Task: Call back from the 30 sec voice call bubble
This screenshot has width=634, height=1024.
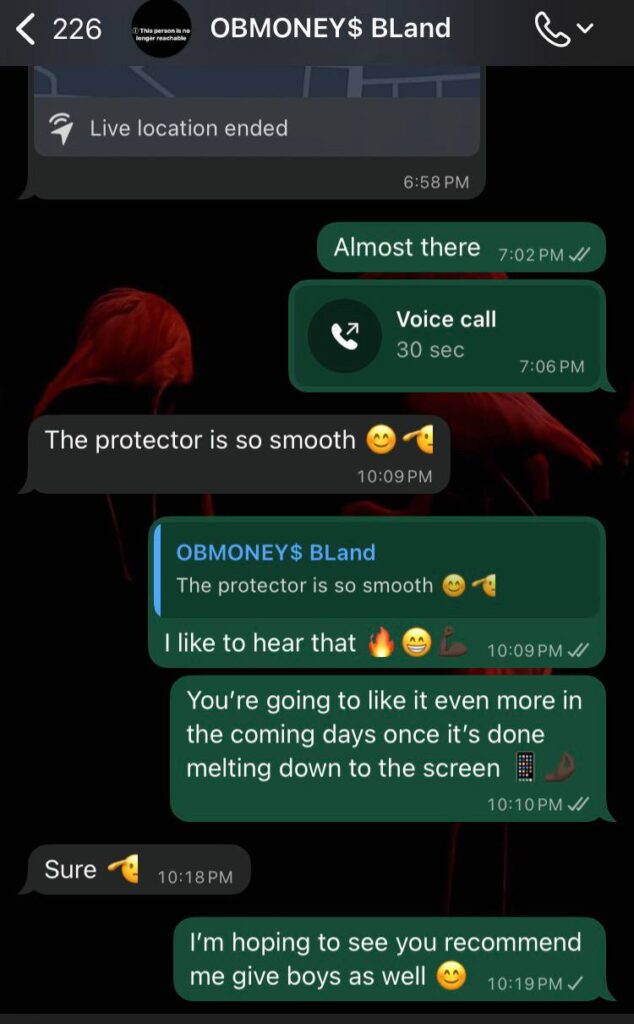Action: click(x=345, y=336)
